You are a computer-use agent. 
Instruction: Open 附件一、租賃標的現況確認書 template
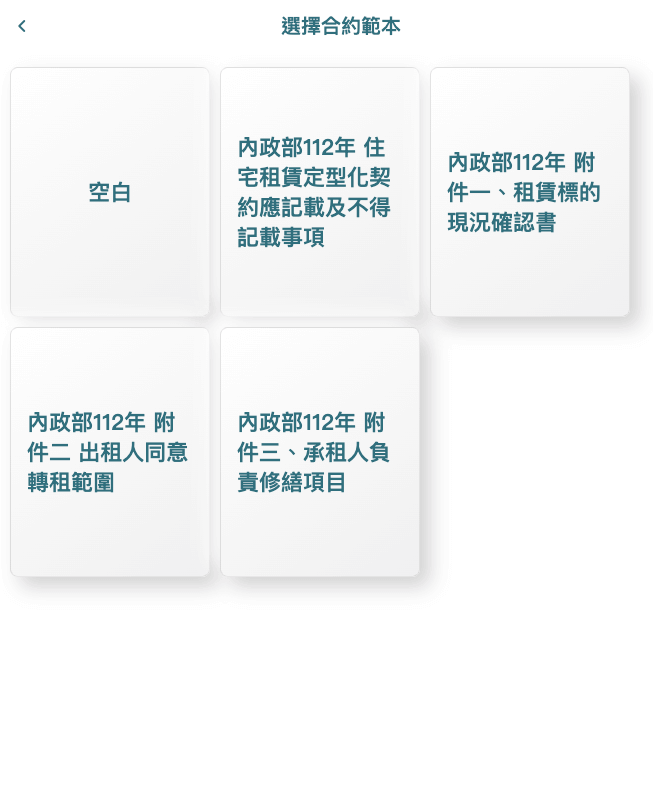click(530, 192)
